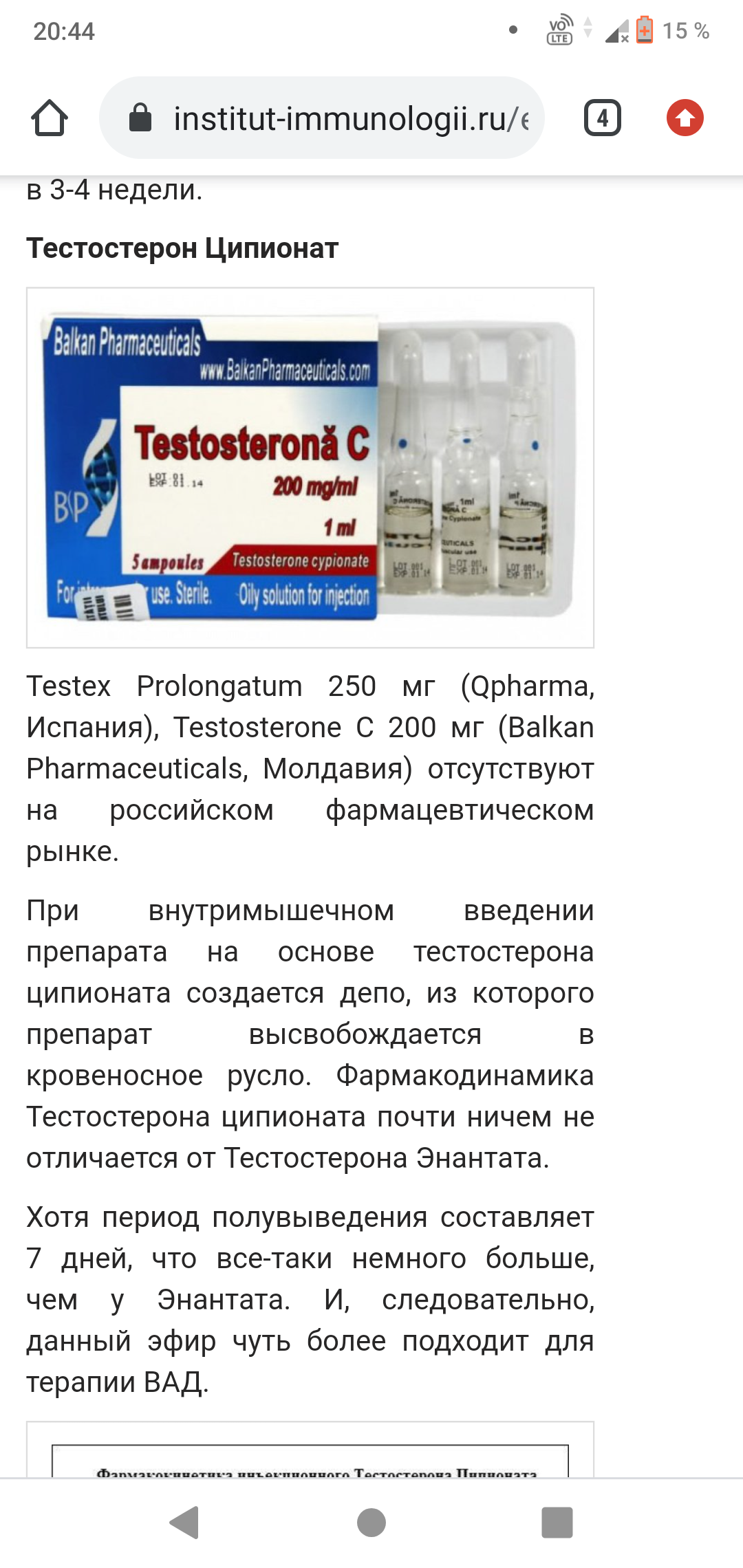743x1568 pixels.
Task: Open the tab switcher showing 4 tabs
Action: coord(602,118)
